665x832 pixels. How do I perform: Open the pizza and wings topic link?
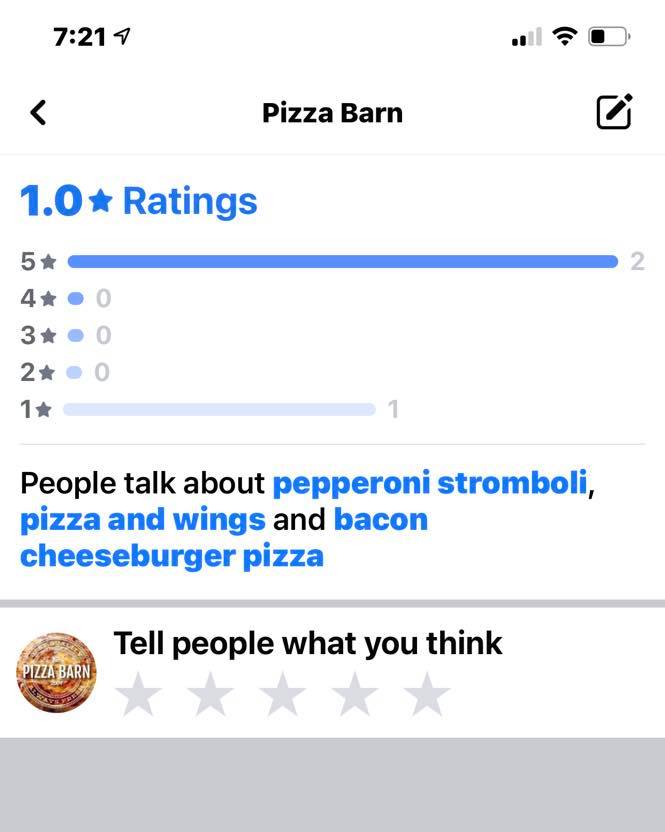tap(143, 520)
